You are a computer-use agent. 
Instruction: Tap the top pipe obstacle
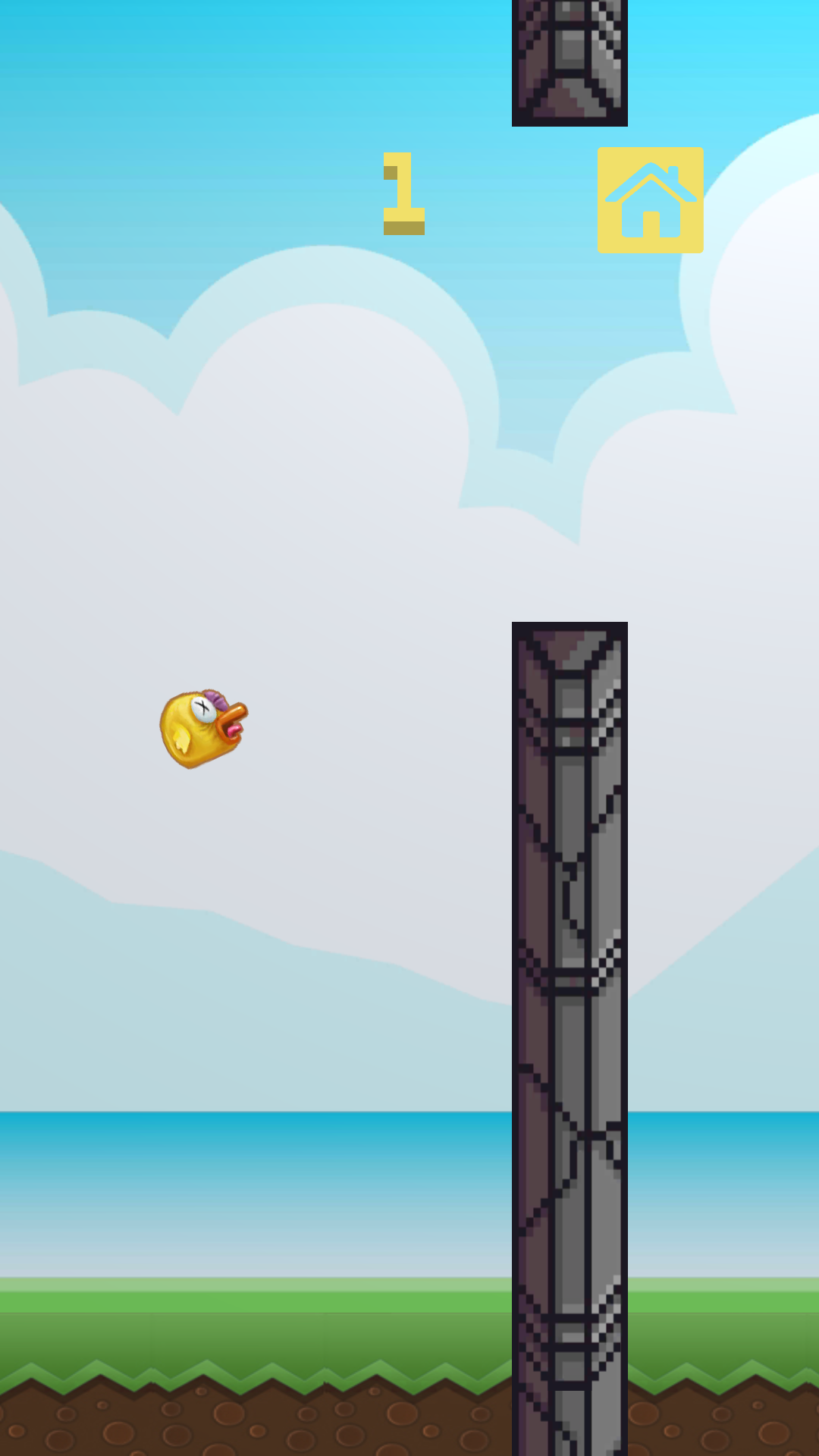569,61
